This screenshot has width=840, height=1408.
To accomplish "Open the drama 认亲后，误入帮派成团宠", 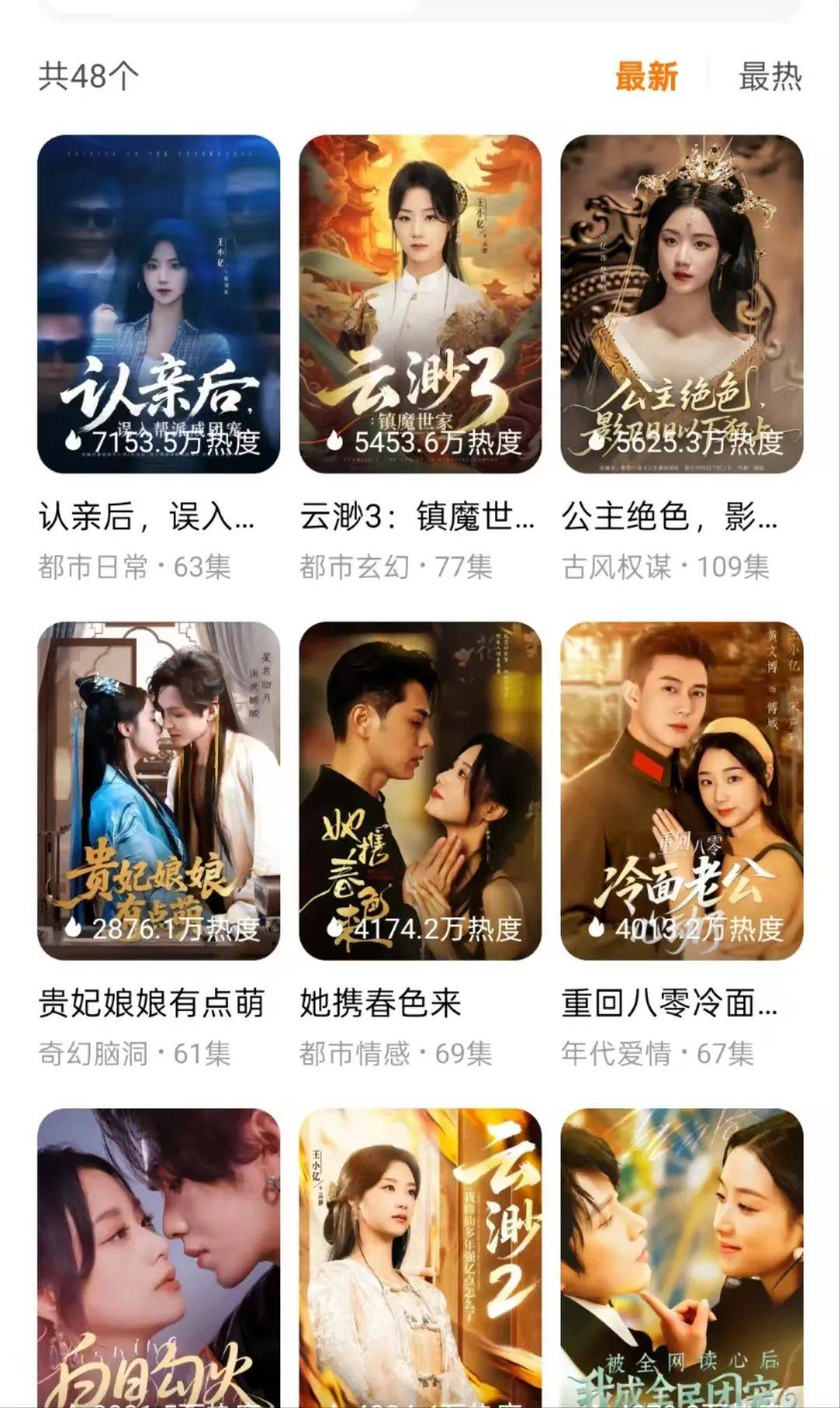I will [159, 304].
